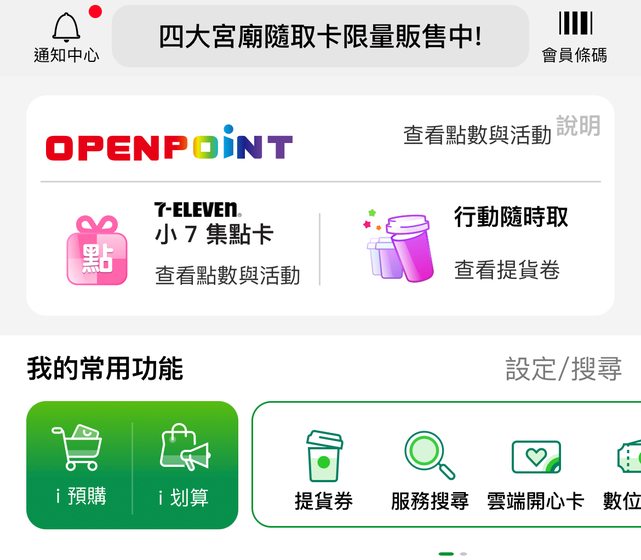641x560 pixels.
Task: Tap OPENPOINT 查看點數與活動 link
Action: 476,135
